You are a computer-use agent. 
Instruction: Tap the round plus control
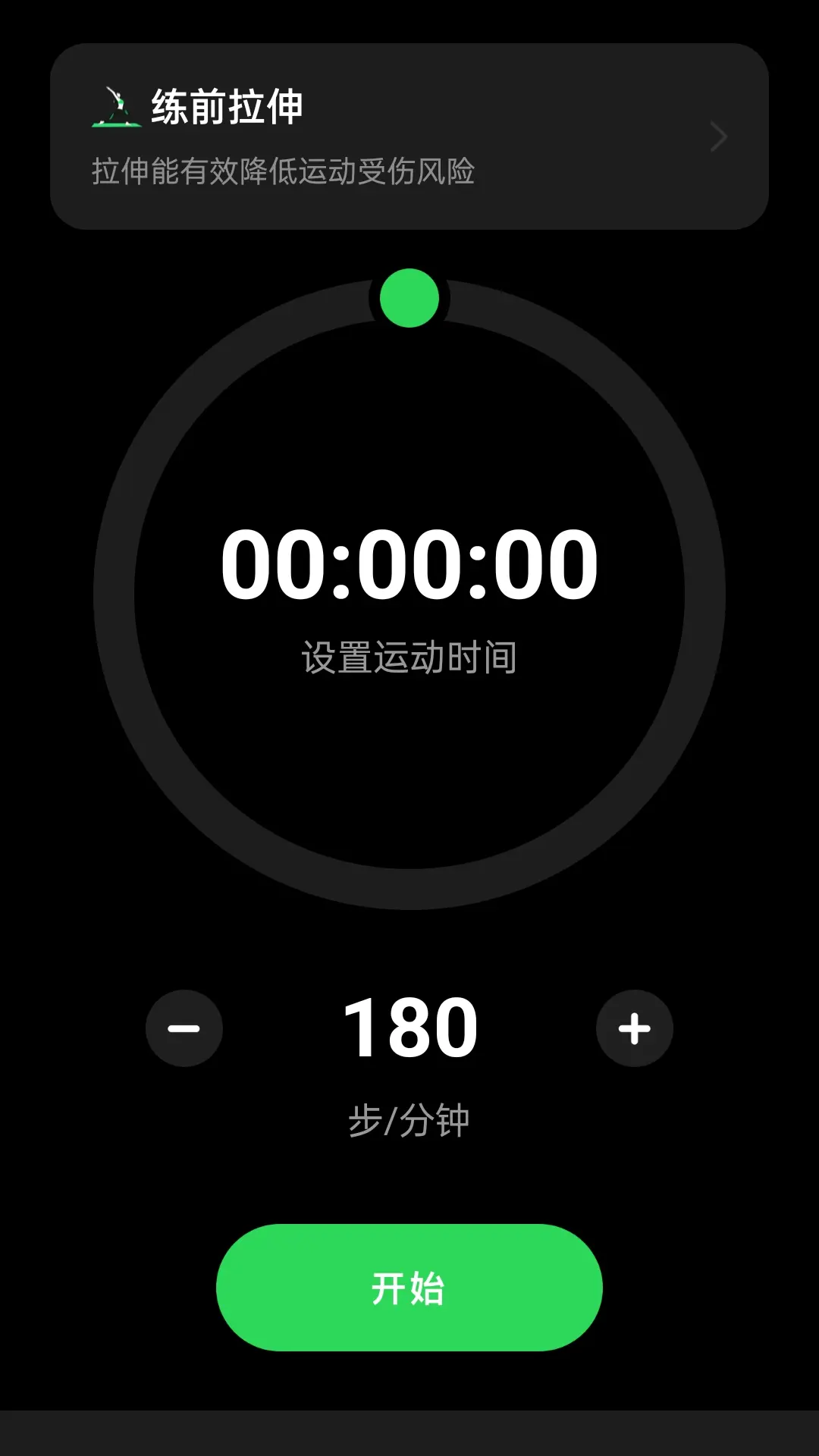point(635,1028)
